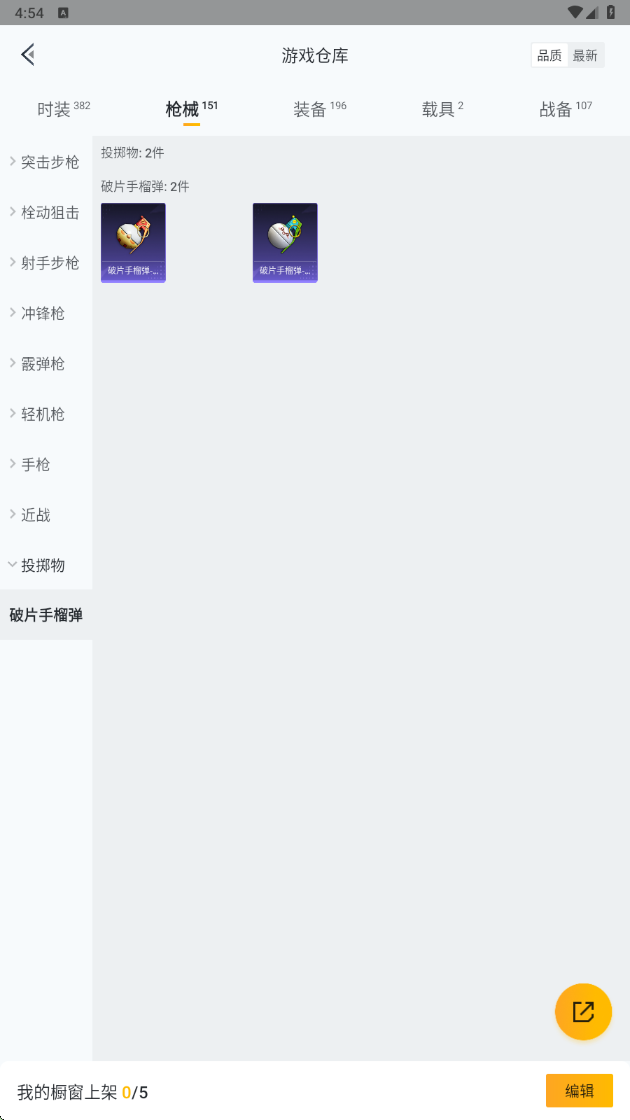
Task: Expand the 栓动狙击 category
Action: (x=46, y=212)
